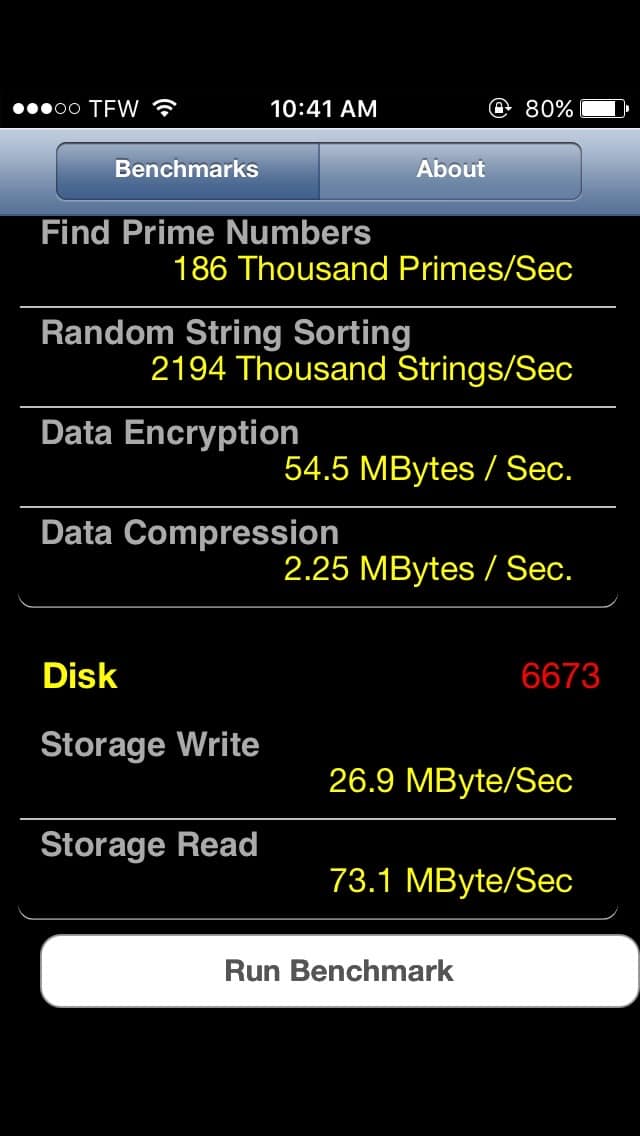Image resolution: width=640 pixels, height=1136 pixels.
Task: Tap the Run Benchmark button
Action: point(339,970)
